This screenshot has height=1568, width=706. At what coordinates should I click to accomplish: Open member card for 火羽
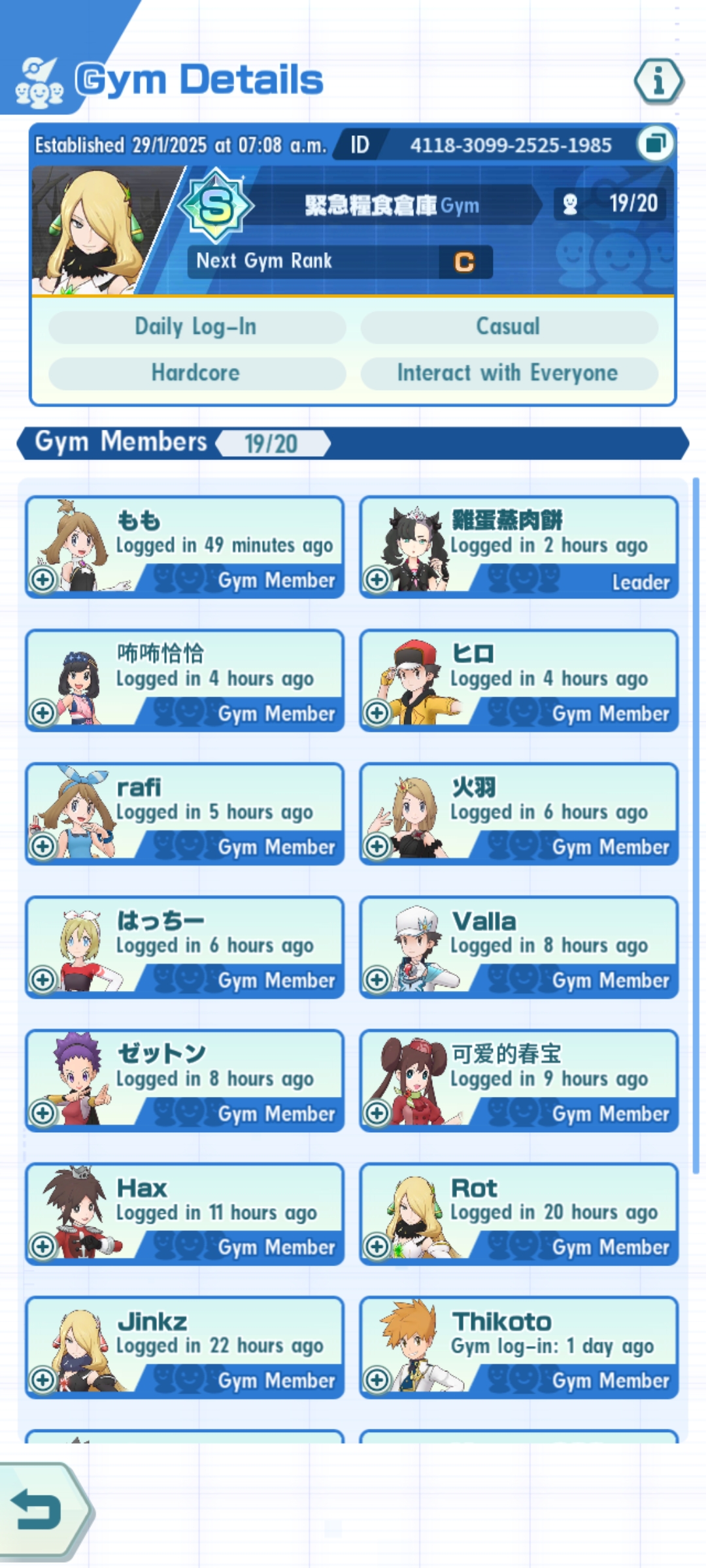[x=519, y=814]
